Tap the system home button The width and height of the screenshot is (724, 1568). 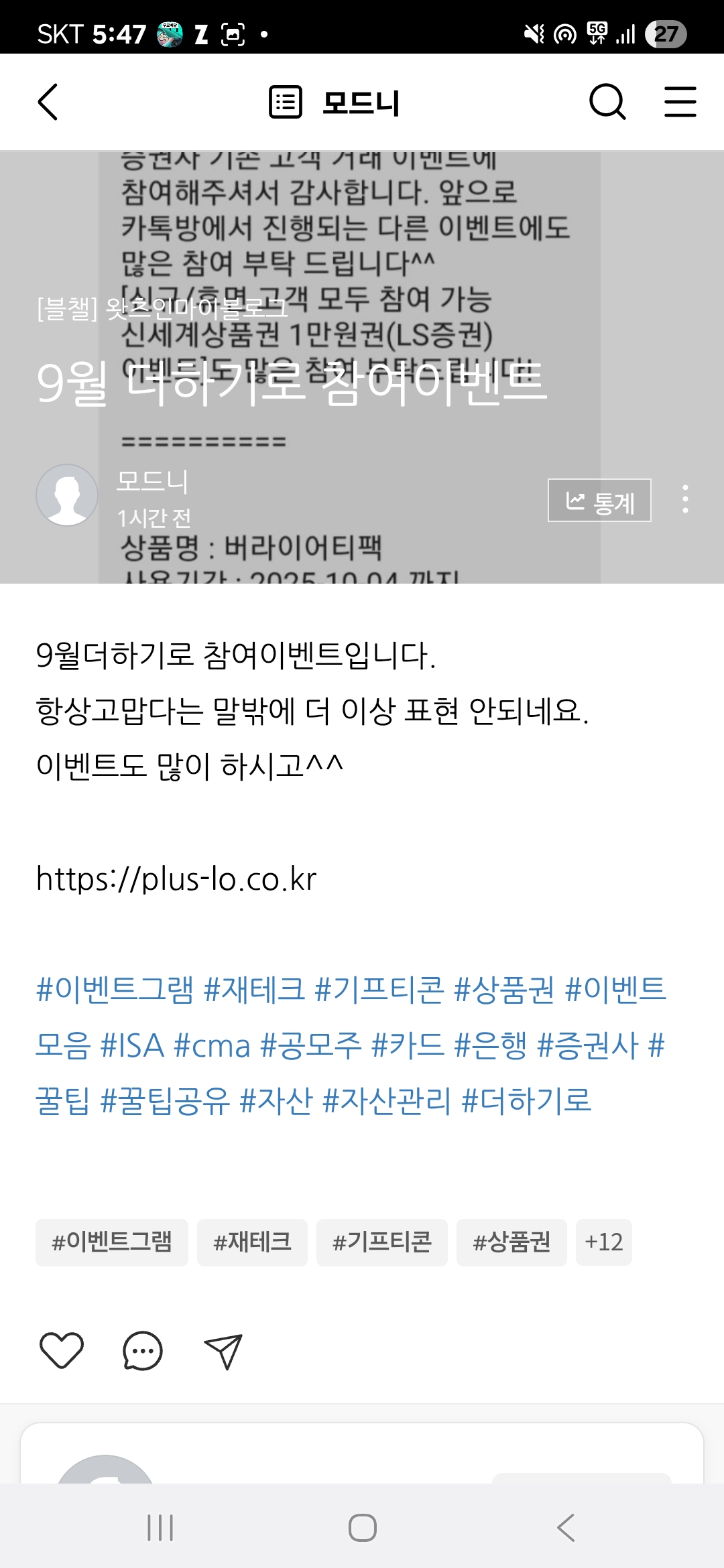pos(362,1528)
